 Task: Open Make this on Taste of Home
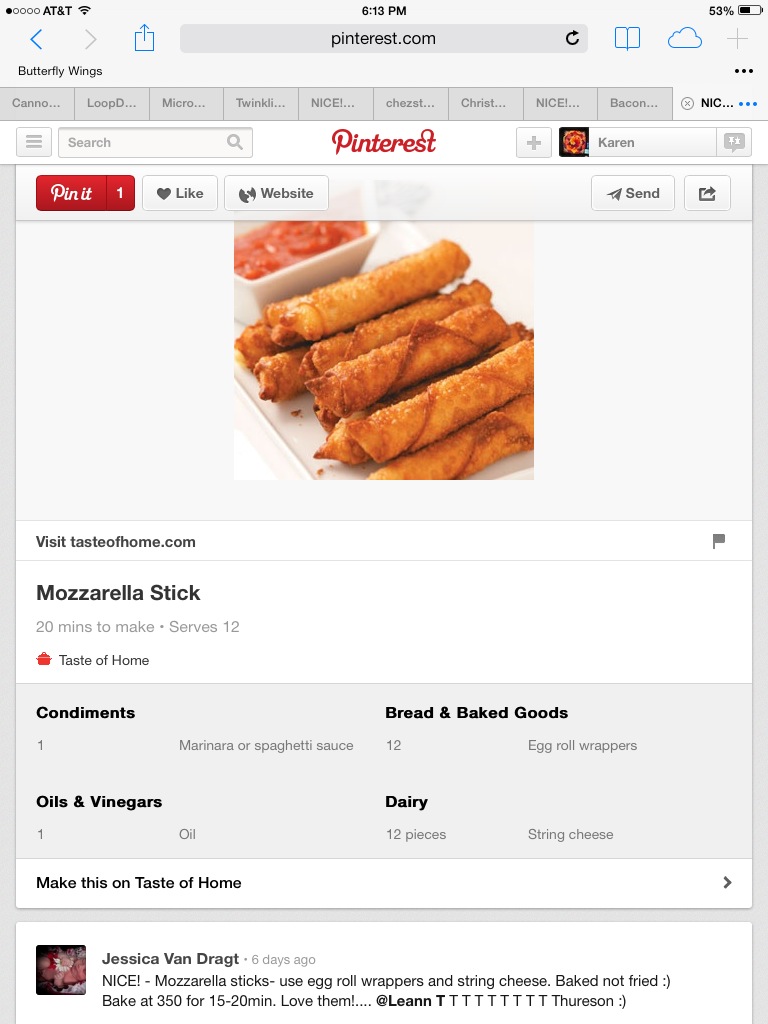click(383, 883)
